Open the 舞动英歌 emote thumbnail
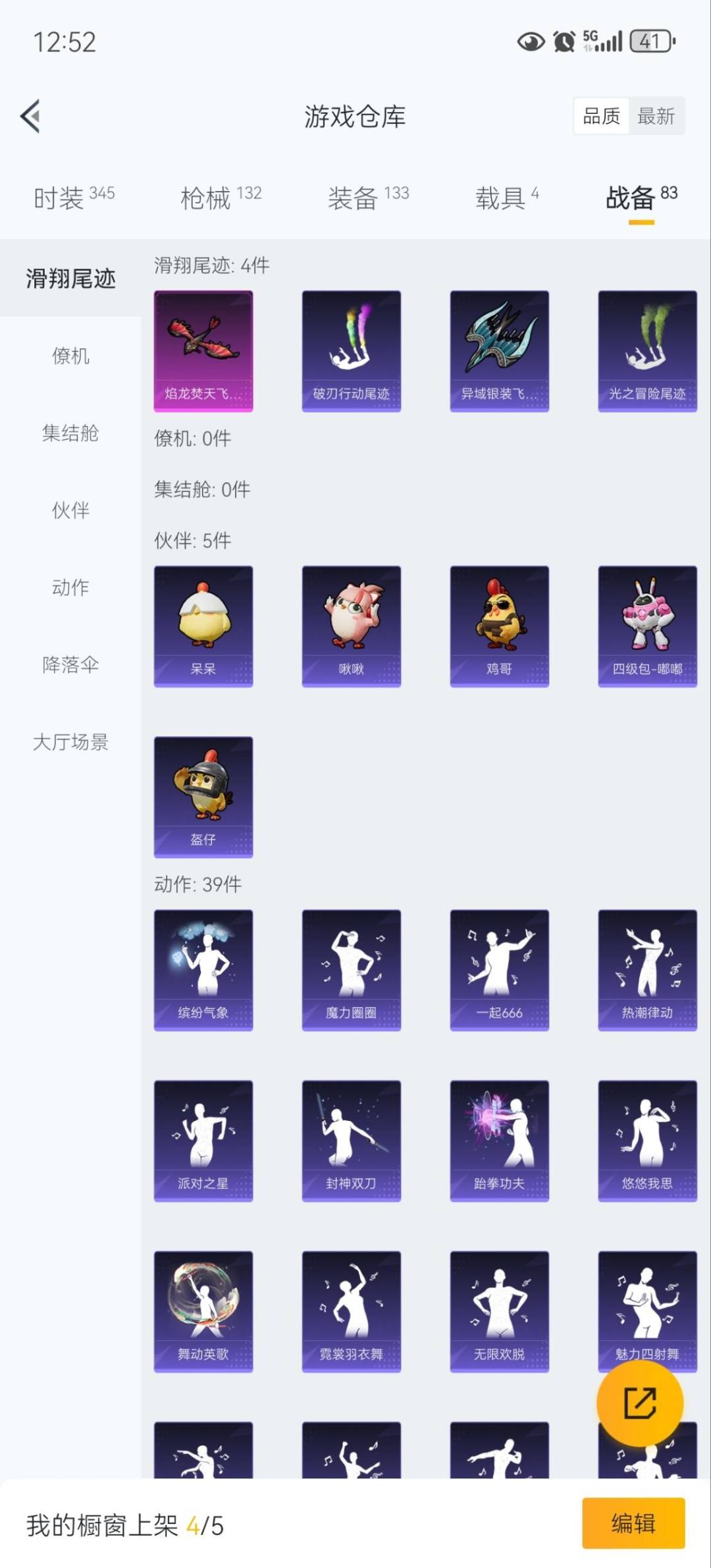 tap(203, 1312)
